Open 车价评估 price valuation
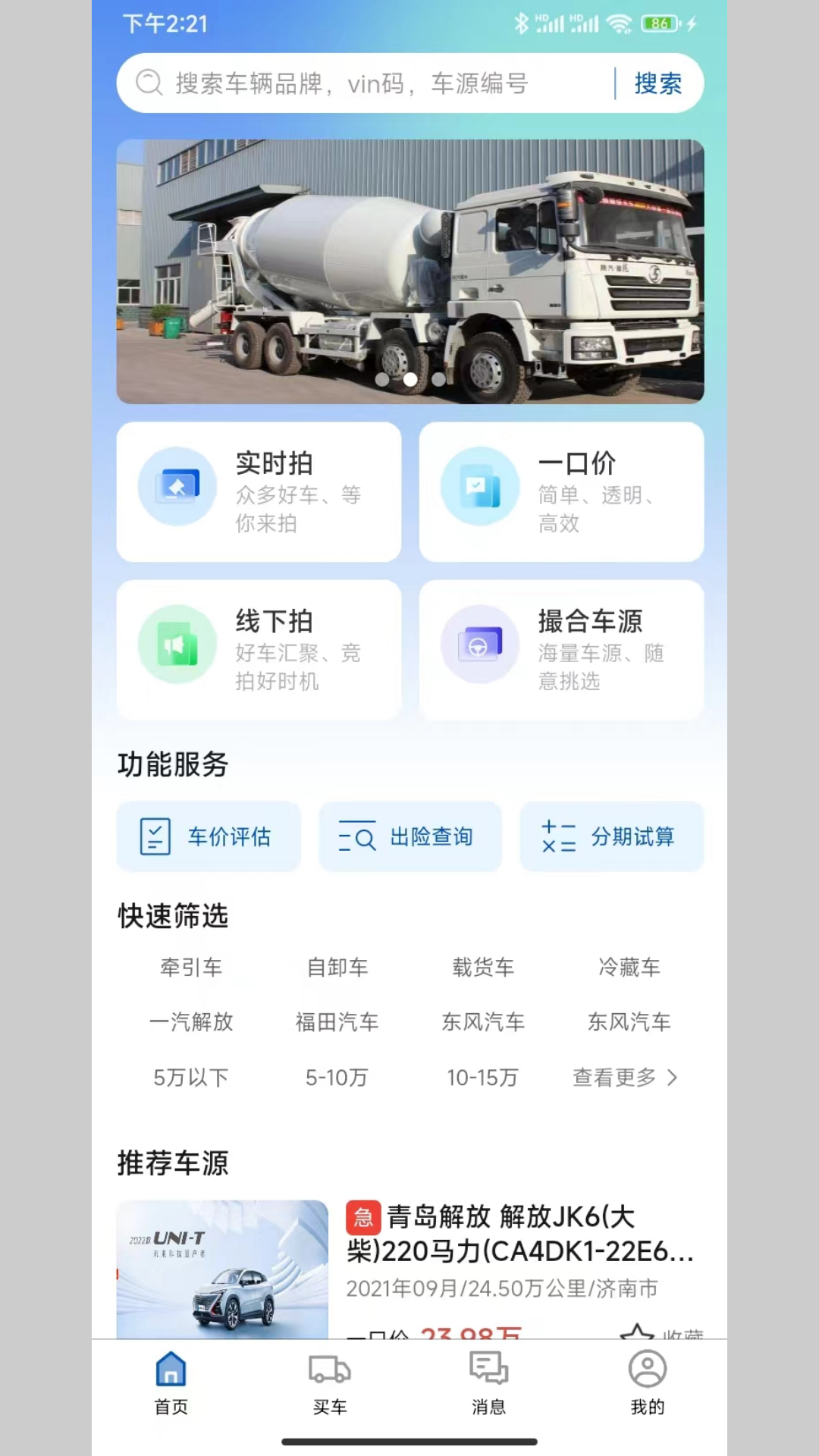Viewport: 819px width, 1456px height. (209, 836)
